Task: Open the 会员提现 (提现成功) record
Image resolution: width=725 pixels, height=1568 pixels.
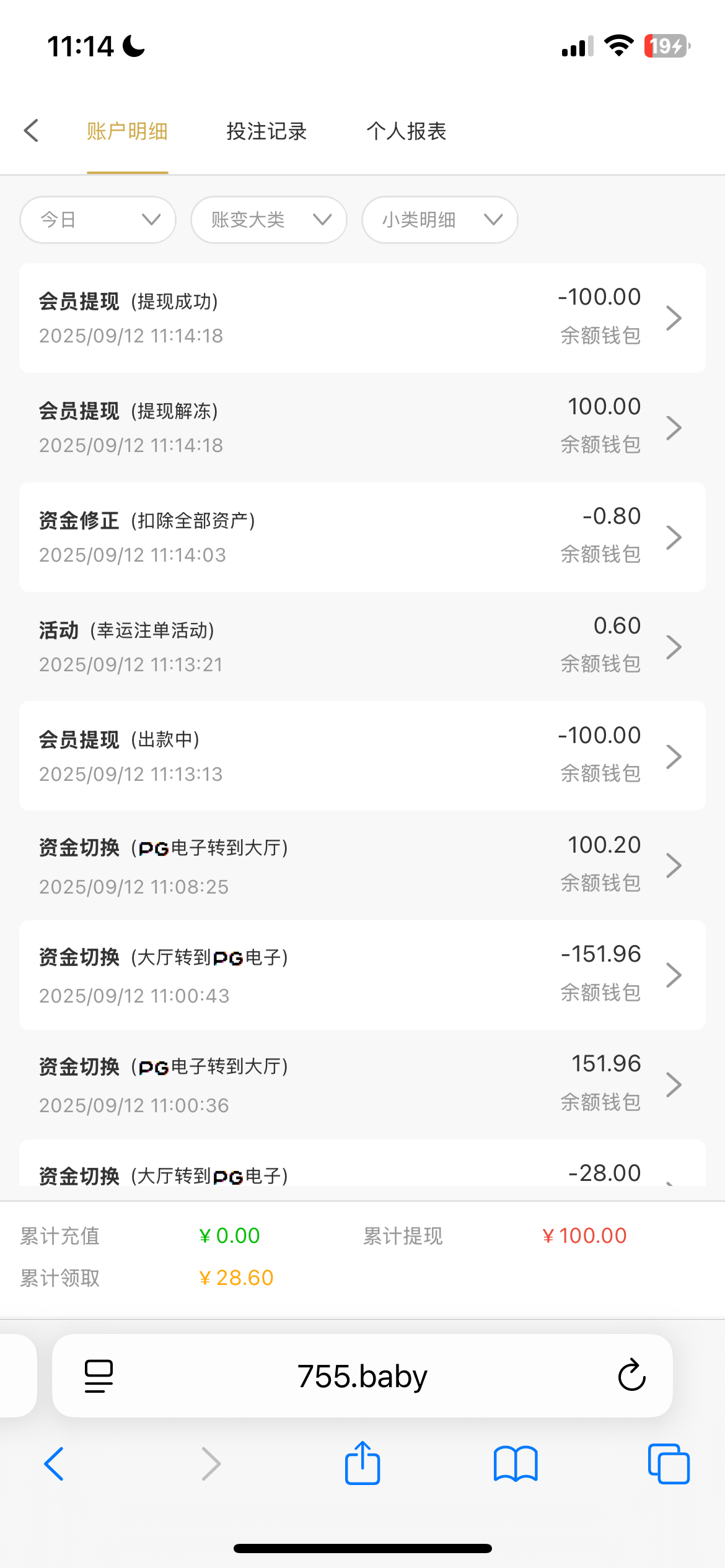Action: [362, 318]
